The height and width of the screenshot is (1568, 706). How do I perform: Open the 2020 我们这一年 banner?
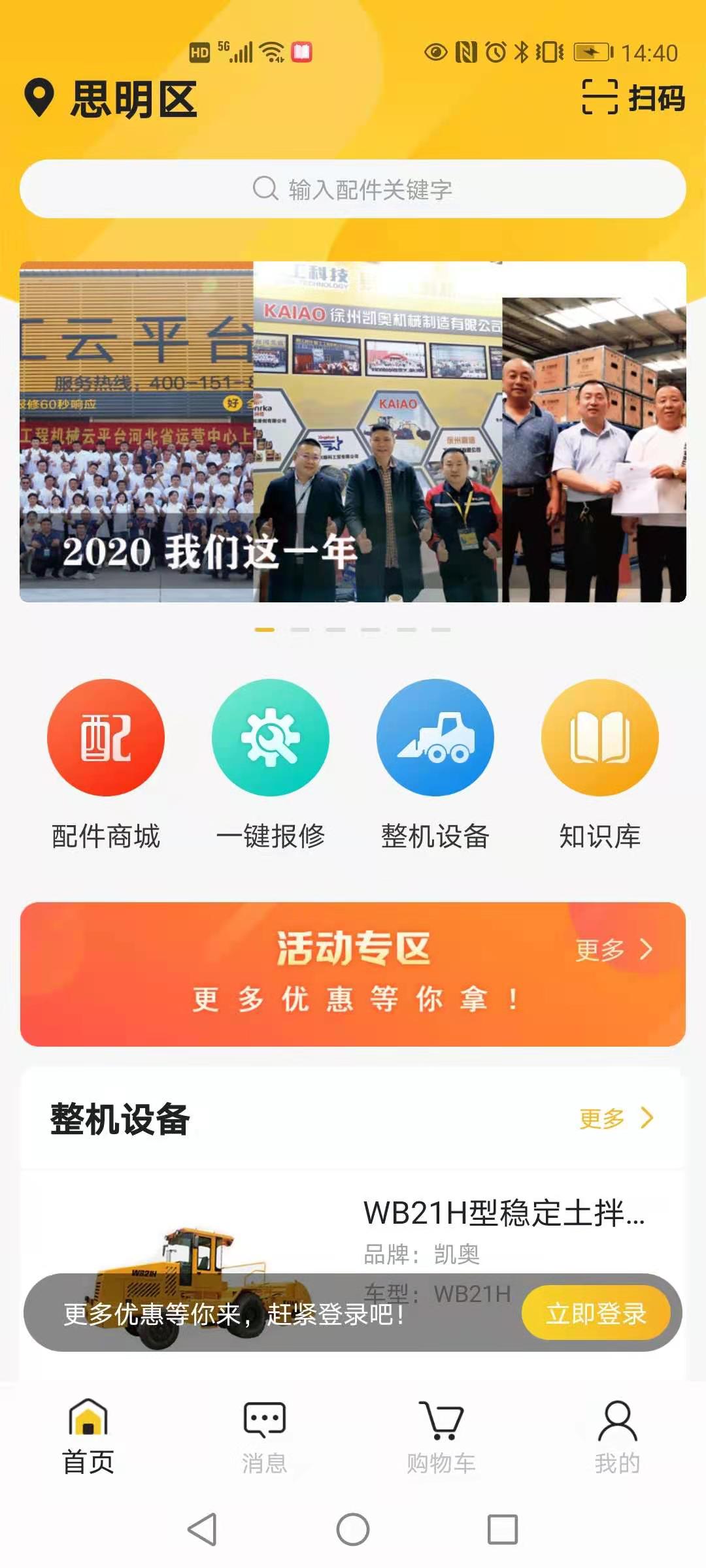(353, 431)
